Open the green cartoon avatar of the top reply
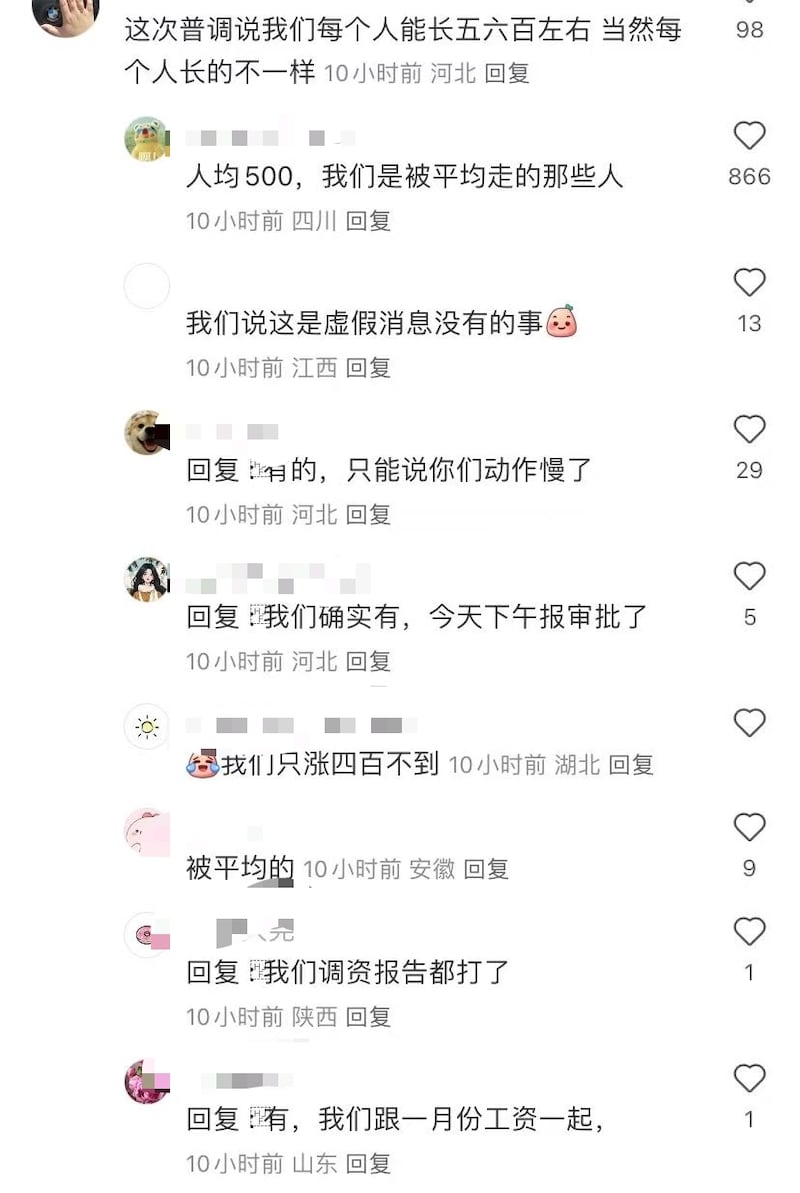800x1193 pixels. pos(147,141)
